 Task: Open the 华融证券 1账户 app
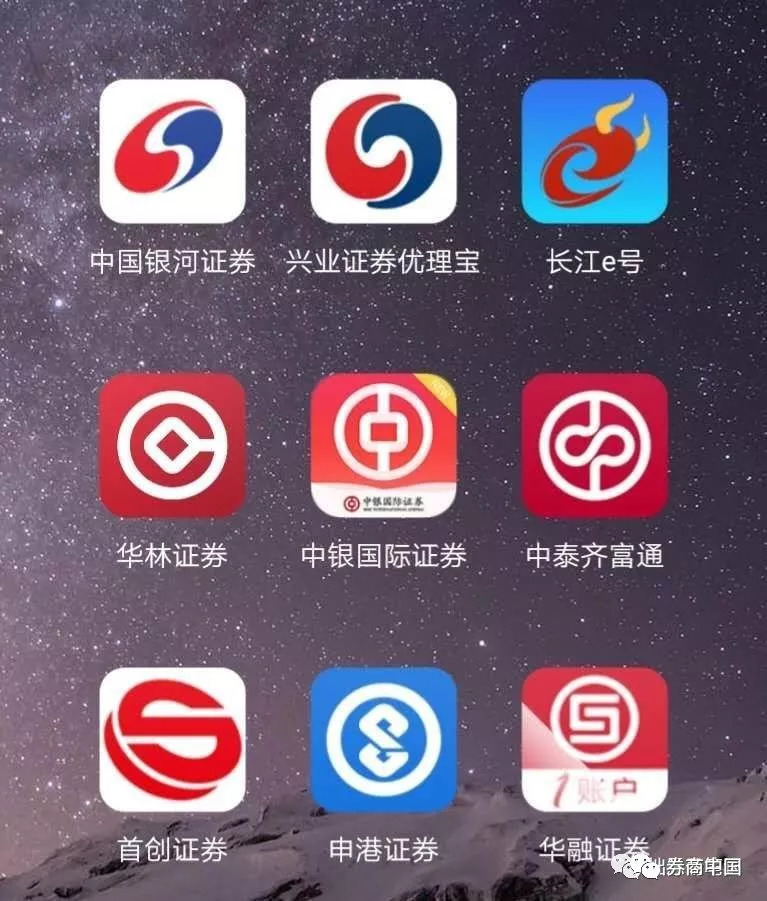[x=592, y=740]
